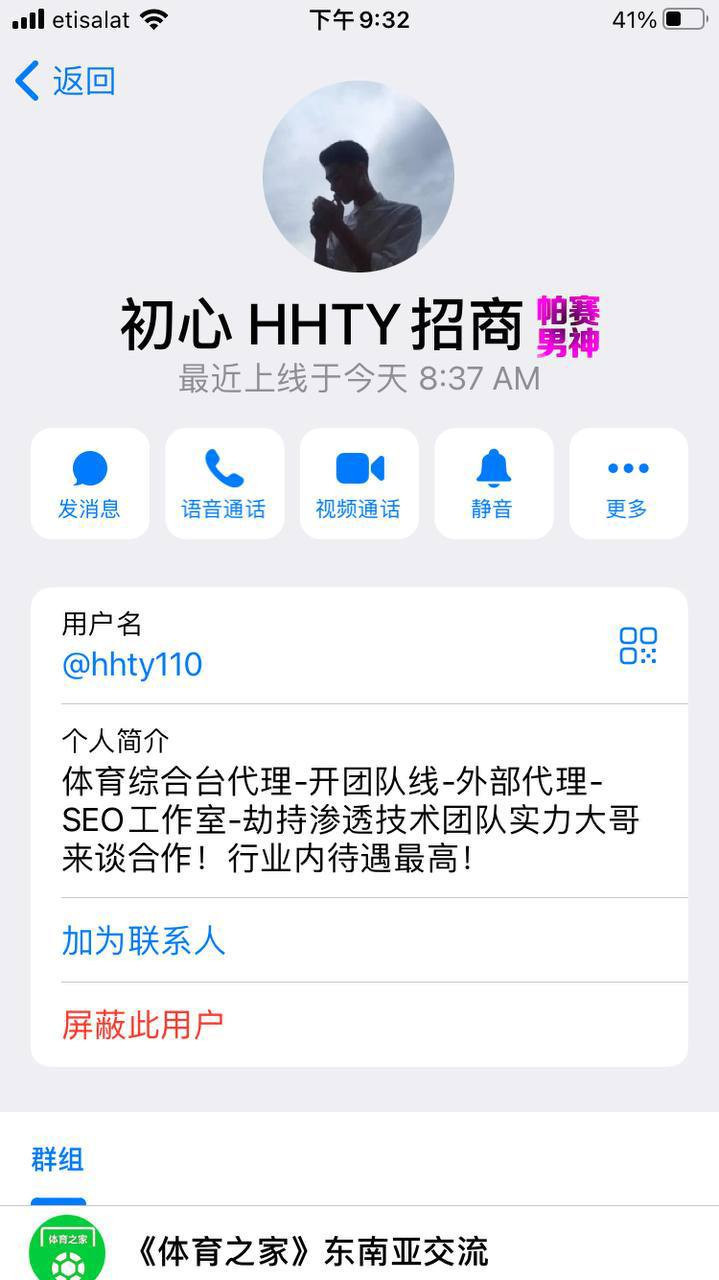Start a voice call with 语音通话
The height and width of the screenshot is (1280, 719).
click(224, 484)
